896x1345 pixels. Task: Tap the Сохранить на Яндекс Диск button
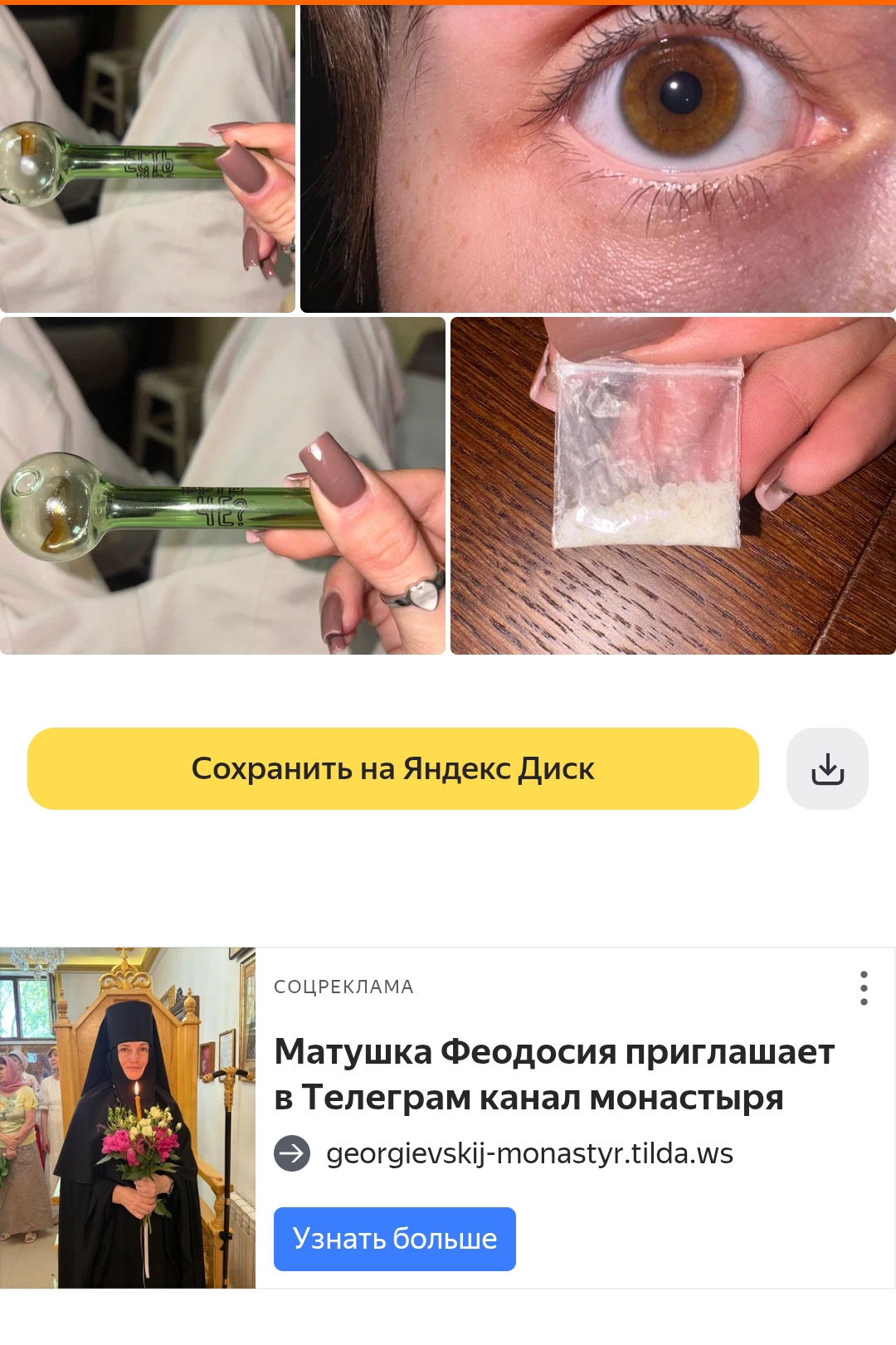coord(392,769)
